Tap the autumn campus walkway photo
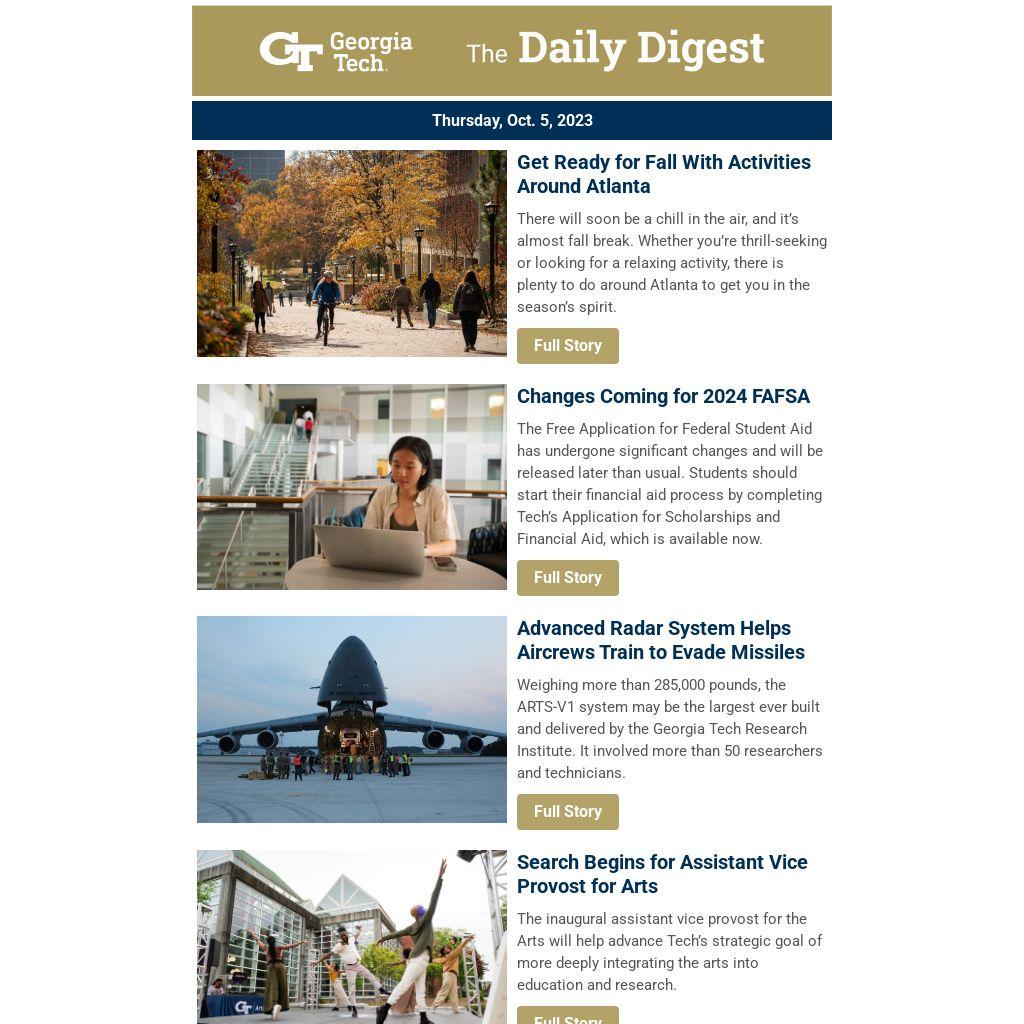The height and width of the screenshot is (1024, 1024). [352, 253]
